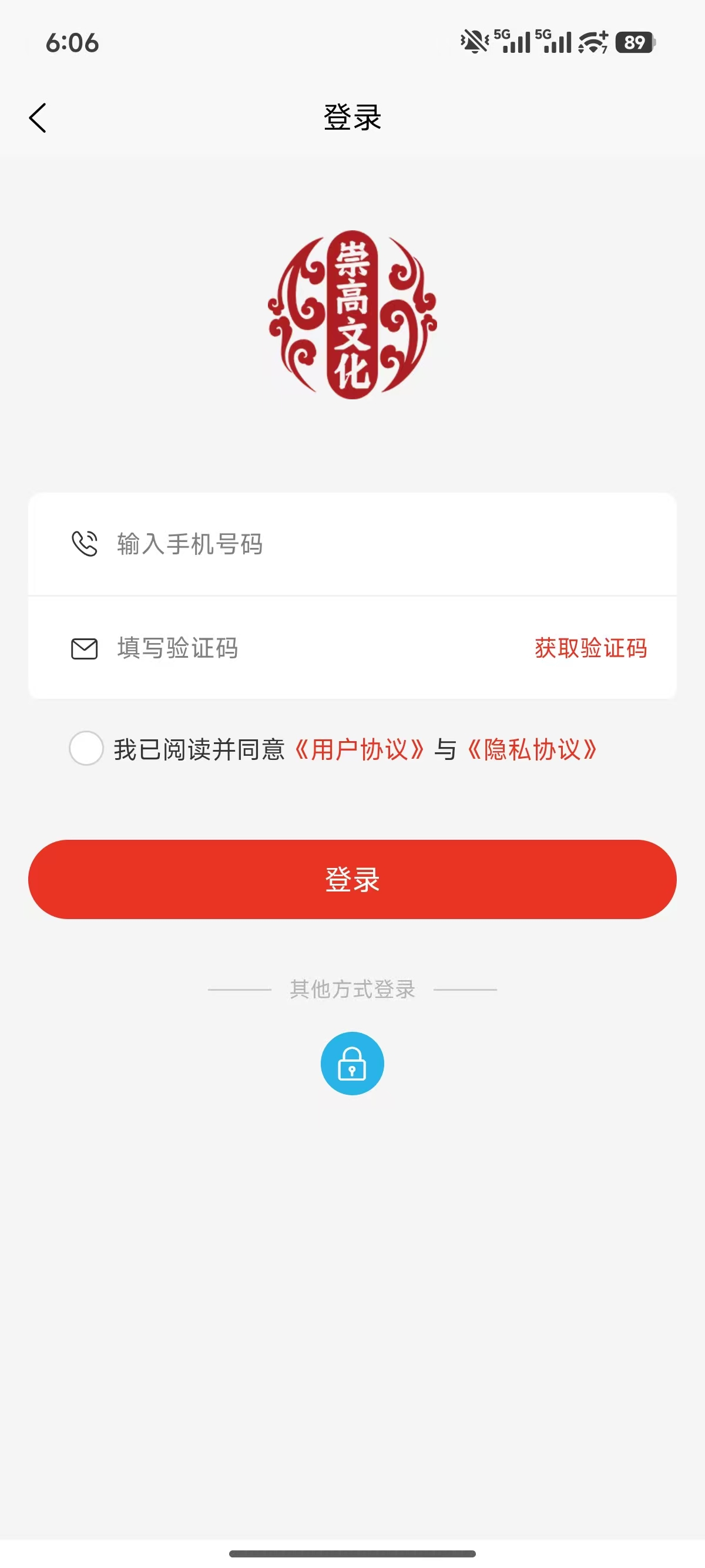The height and width of the screenshot is (1568, 705).
Task: Click the envelope icon in verification code field
Action: tap(84, 649)
